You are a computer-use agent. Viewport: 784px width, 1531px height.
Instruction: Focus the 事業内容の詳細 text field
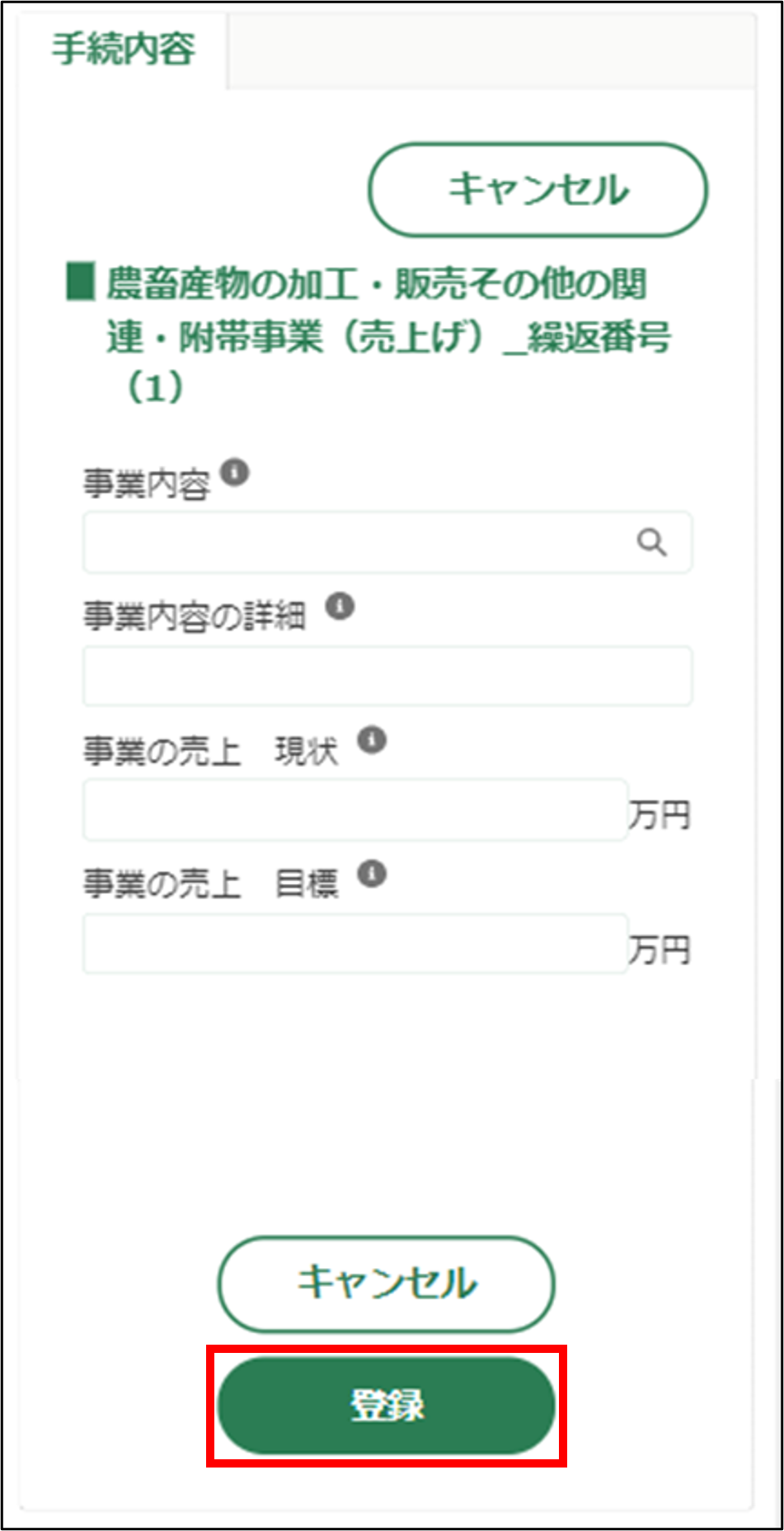387,676
